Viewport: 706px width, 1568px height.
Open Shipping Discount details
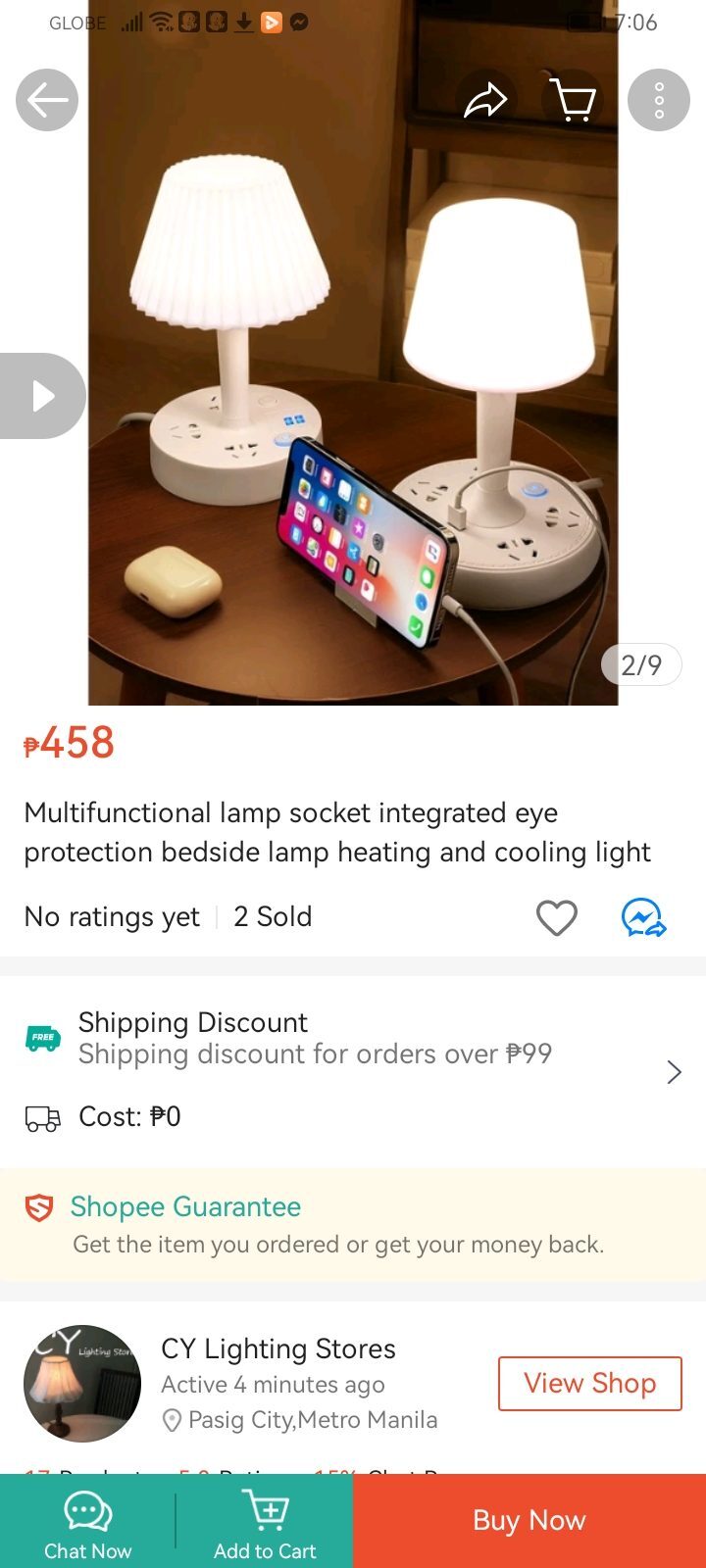(x=353, y=1039)
